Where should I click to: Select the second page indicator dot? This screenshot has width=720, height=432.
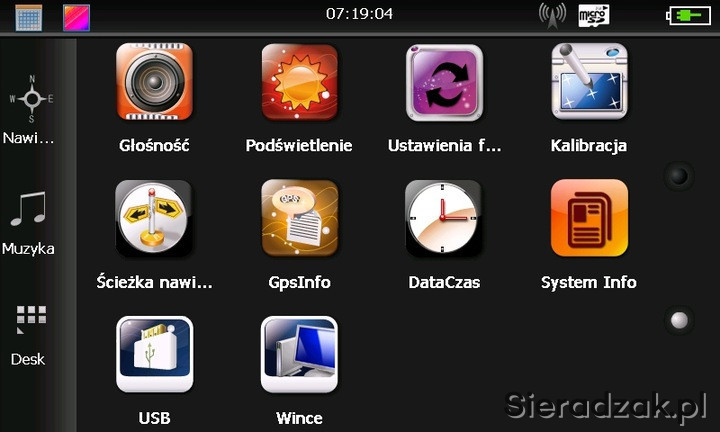pyautogui.click(x=680, y=321)
